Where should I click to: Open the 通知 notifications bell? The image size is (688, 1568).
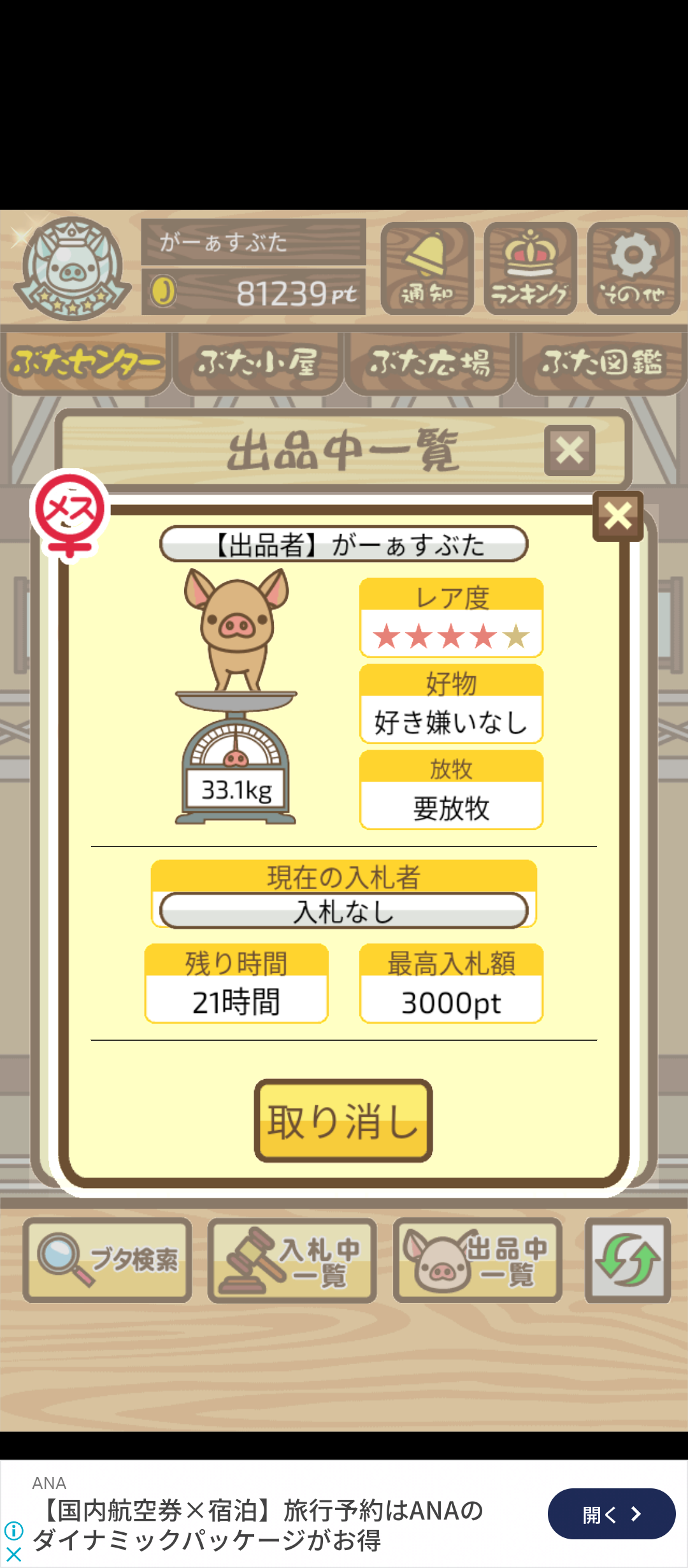(427, 268)
